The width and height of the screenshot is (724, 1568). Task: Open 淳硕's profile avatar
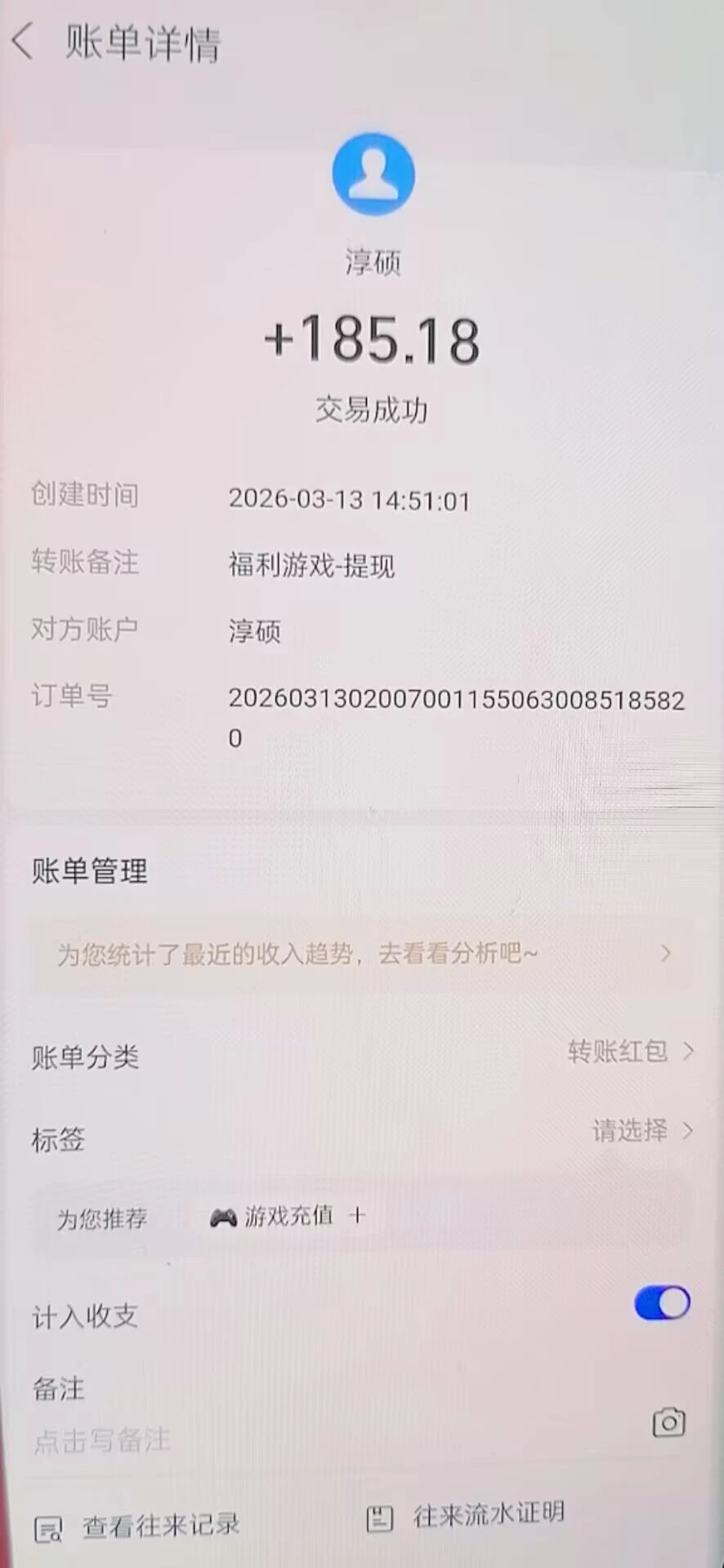(373, 174)
